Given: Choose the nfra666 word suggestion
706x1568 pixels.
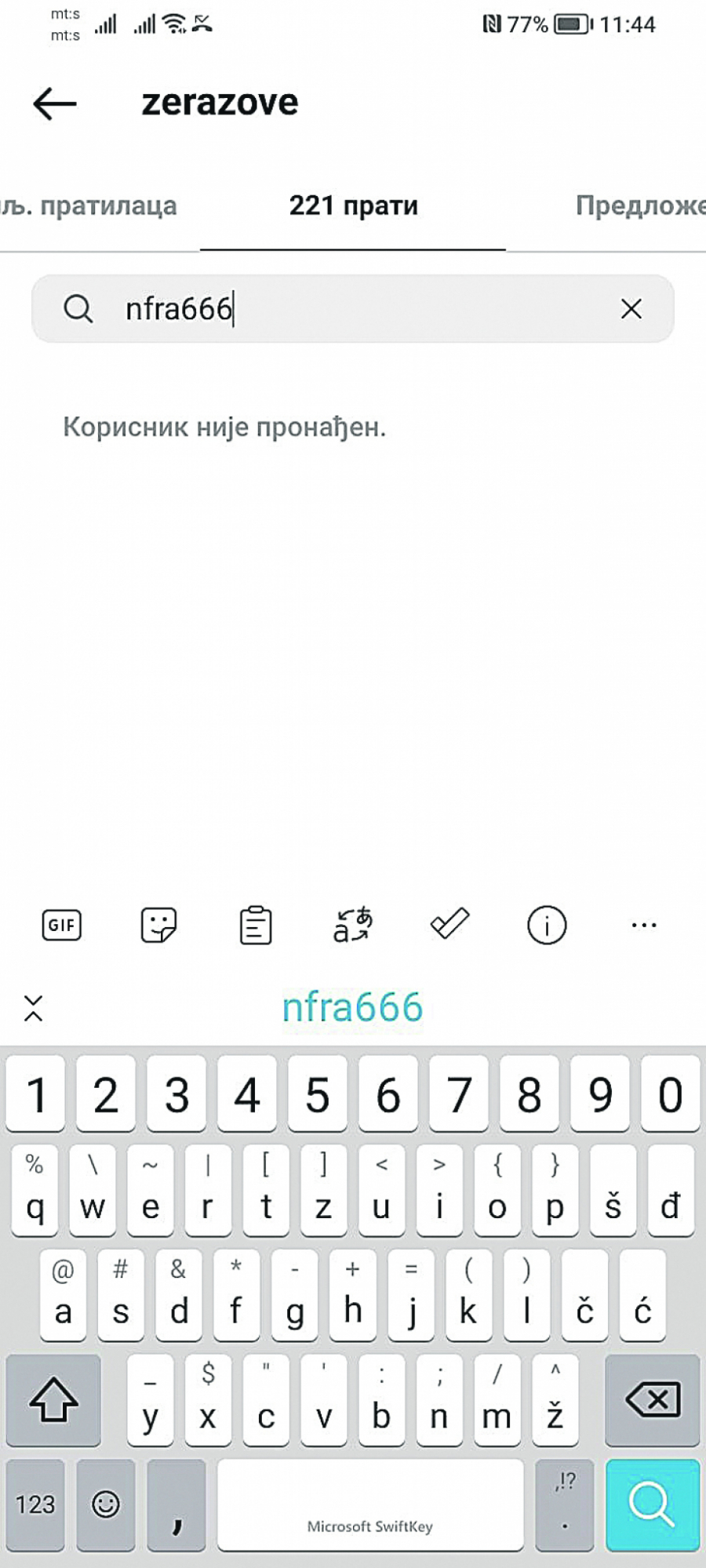Looking at the screenshot, I should coord(353,1008).
